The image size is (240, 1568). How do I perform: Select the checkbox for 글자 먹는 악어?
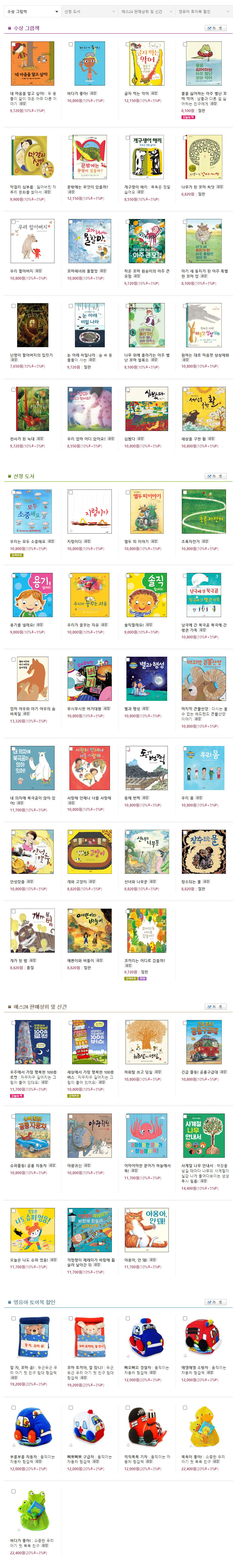coord(128,44)
